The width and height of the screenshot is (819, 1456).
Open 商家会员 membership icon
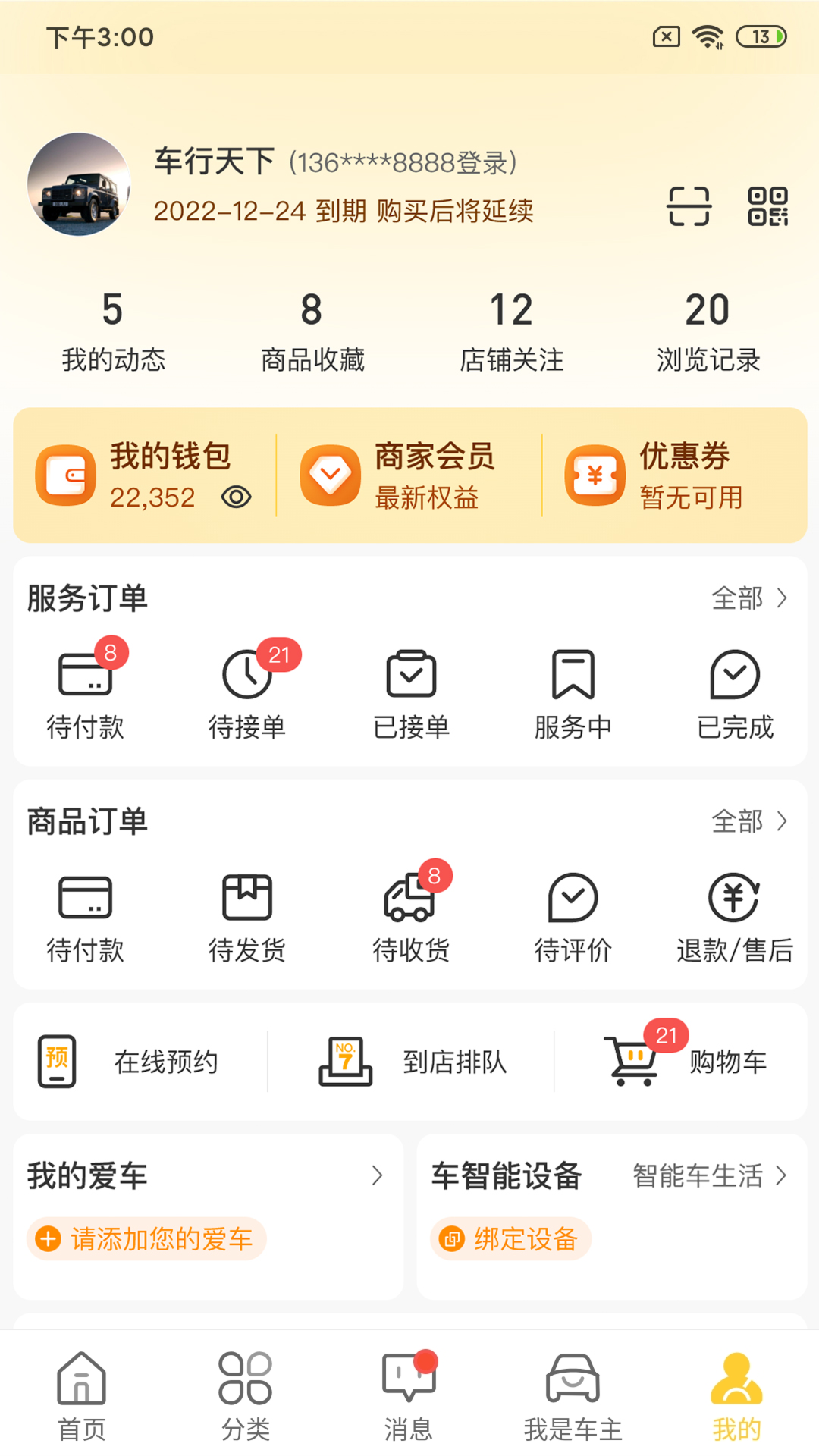tap(329, 475)
